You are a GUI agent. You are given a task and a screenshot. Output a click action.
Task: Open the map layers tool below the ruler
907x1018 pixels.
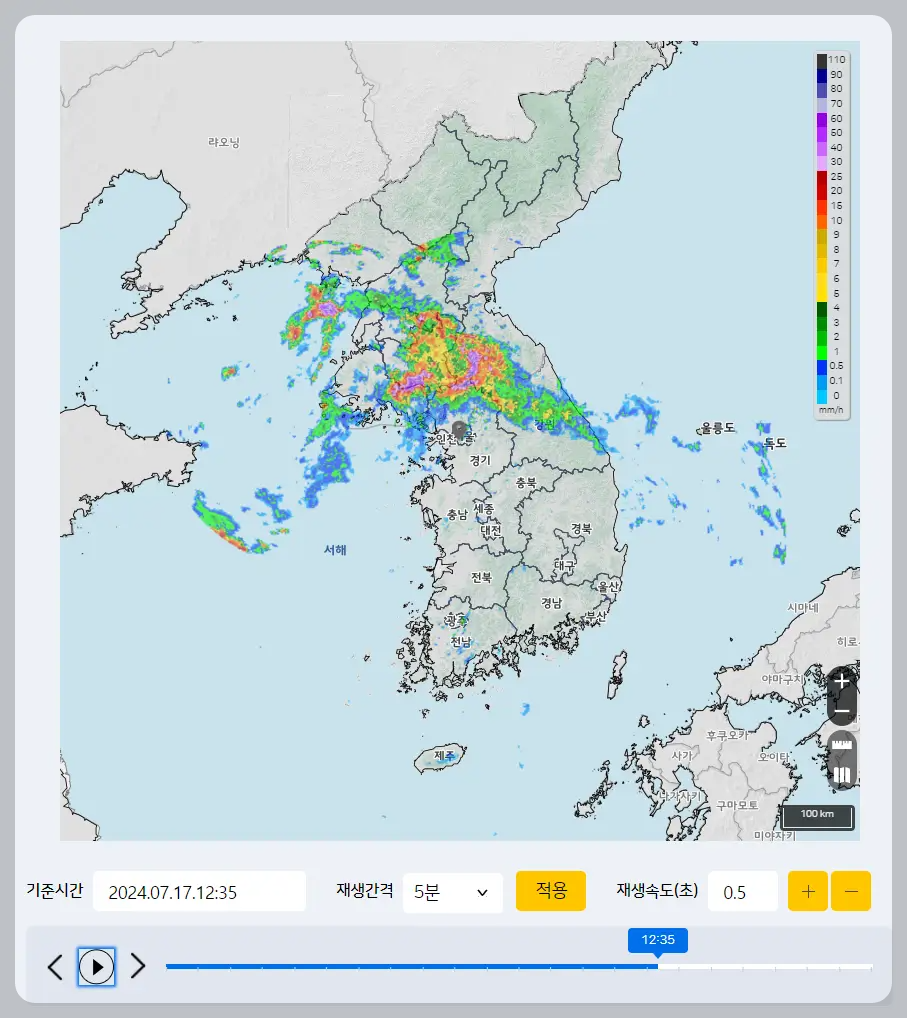[x=841, y=773]
